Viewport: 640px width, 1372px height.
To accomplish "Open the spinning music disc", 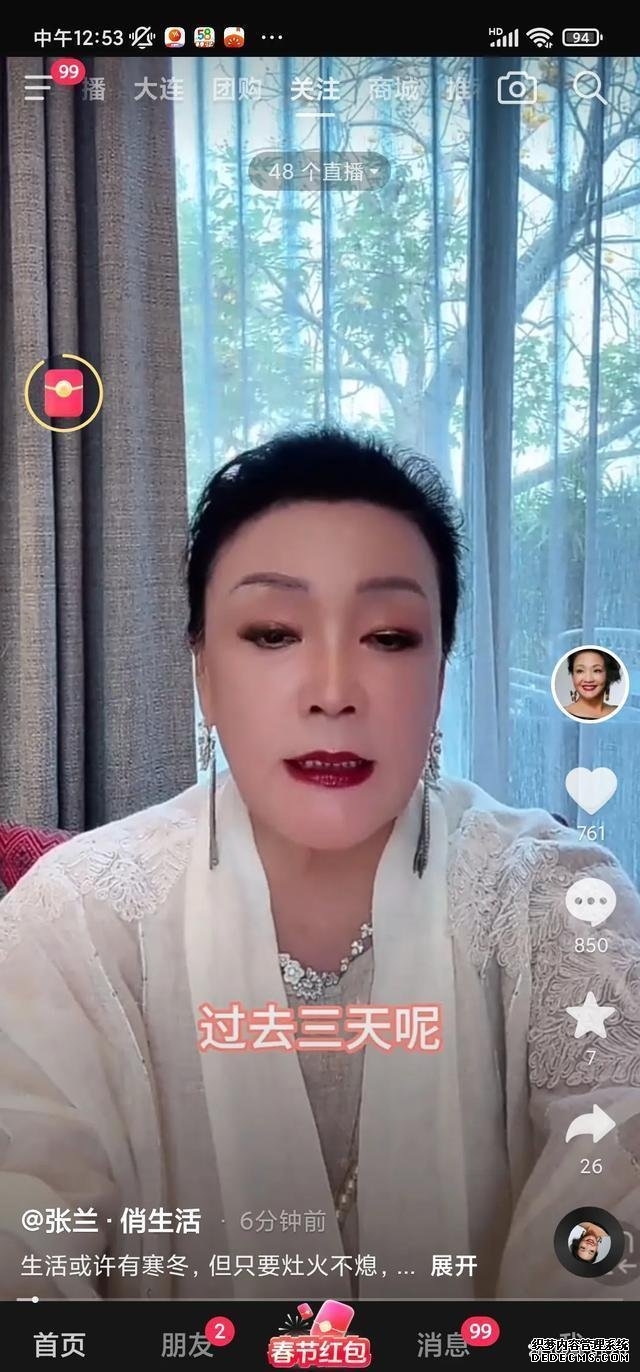I will point(590,1241).
